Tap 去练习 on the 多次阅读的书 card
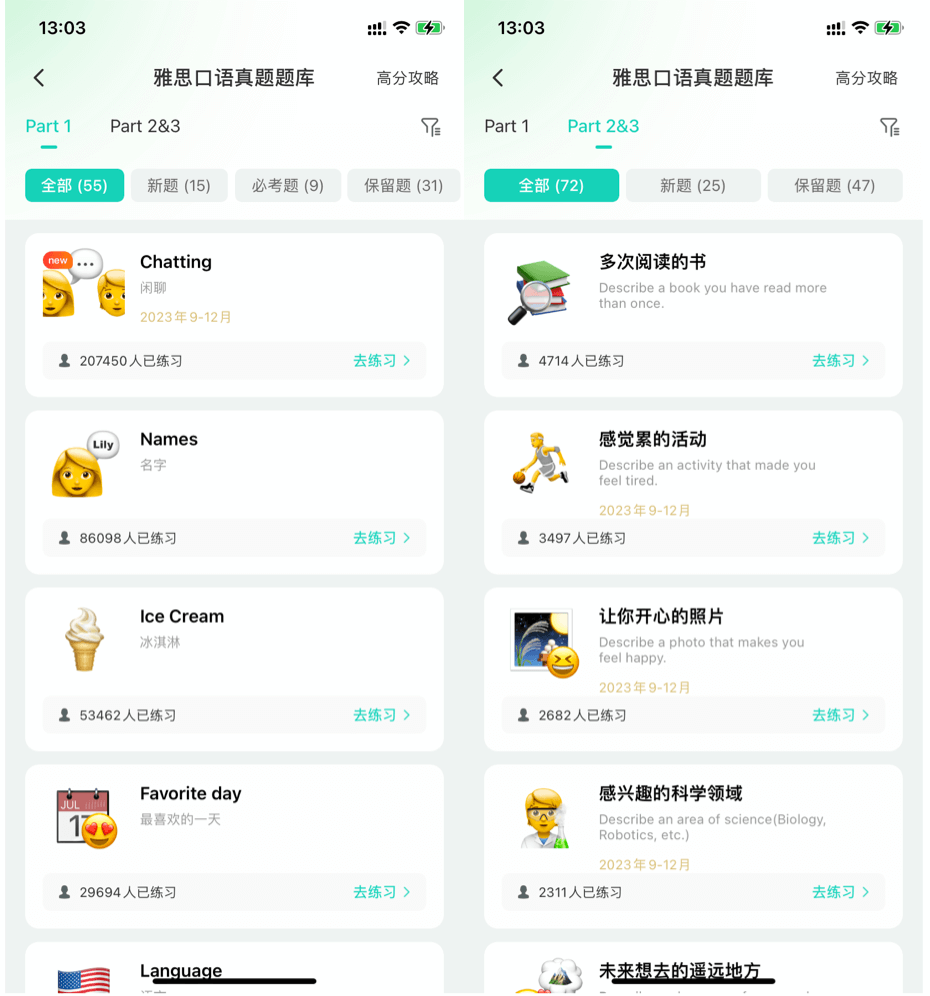930x996 pixels. (841, 361)
